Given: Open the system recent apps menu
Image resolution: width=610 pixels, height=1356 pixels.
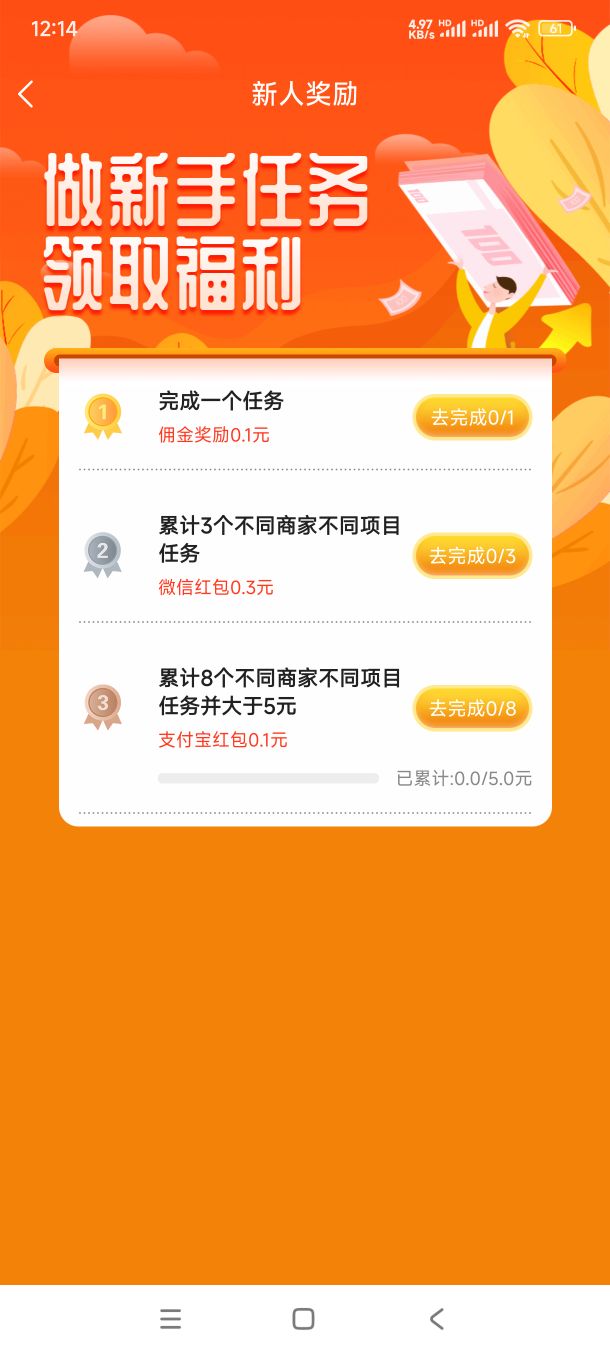Looking at the screenshot, I should [x=171, y=1319].
